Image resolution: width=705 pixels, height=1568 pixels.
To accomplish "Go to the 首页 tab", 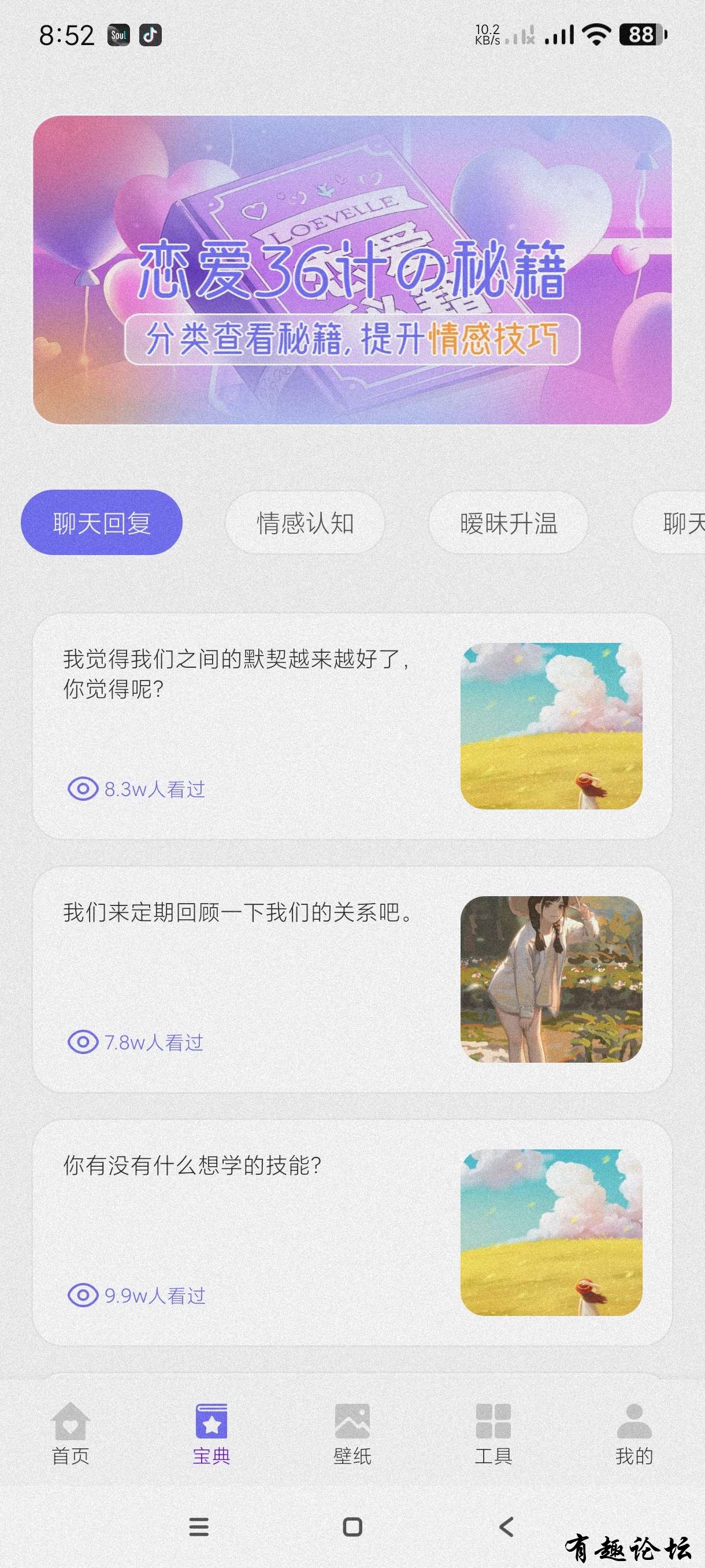I will pyautogui.click(x=70, y=1433).
